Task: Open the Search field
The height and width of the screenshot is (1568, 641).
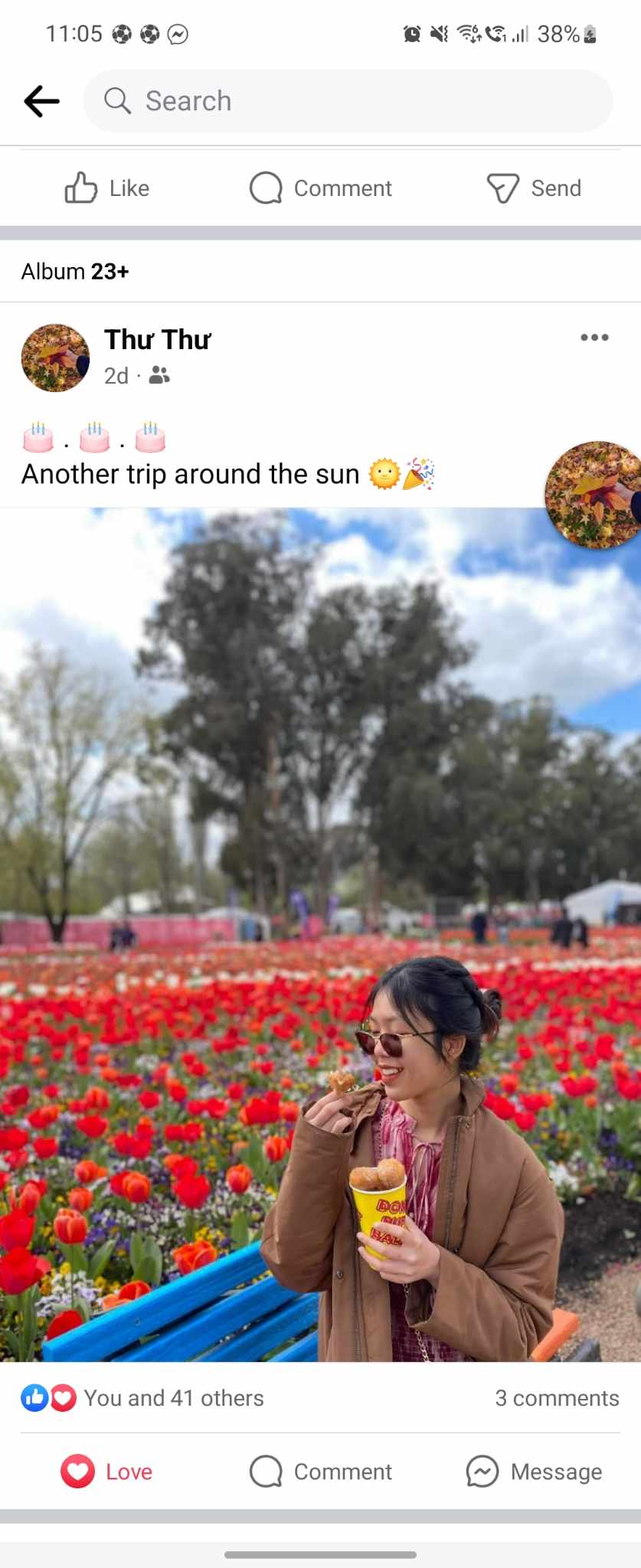Action: (x=348, y=101)
